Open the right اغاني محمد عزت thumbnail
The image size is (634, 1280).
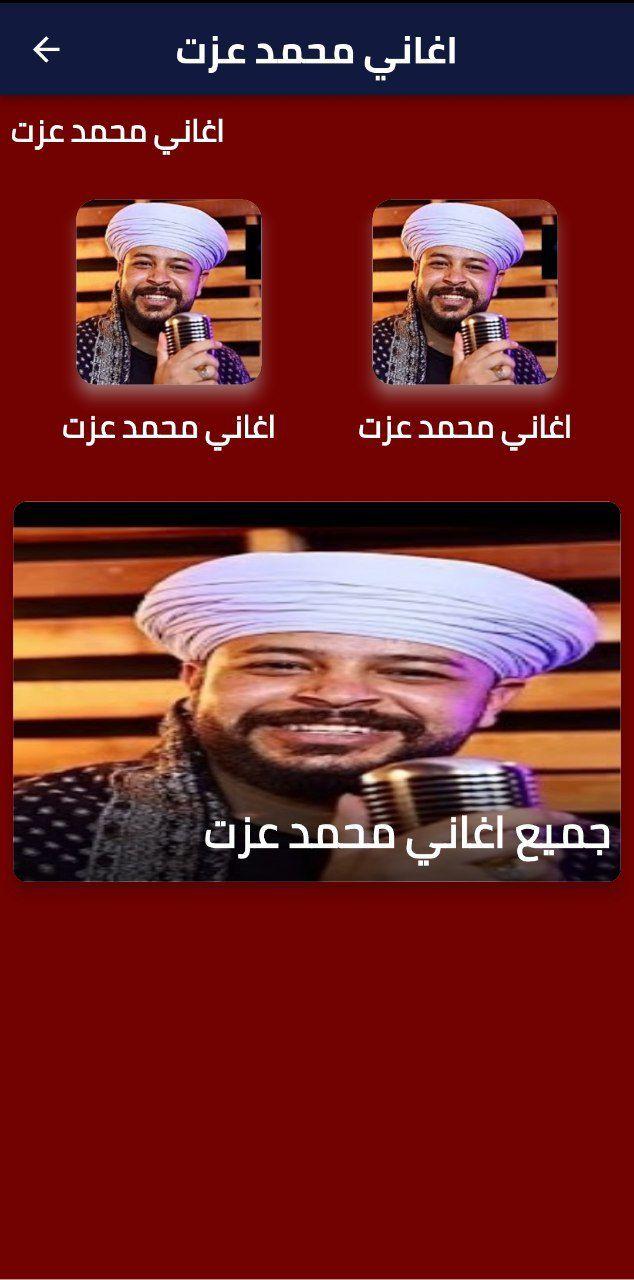(465, 292)
